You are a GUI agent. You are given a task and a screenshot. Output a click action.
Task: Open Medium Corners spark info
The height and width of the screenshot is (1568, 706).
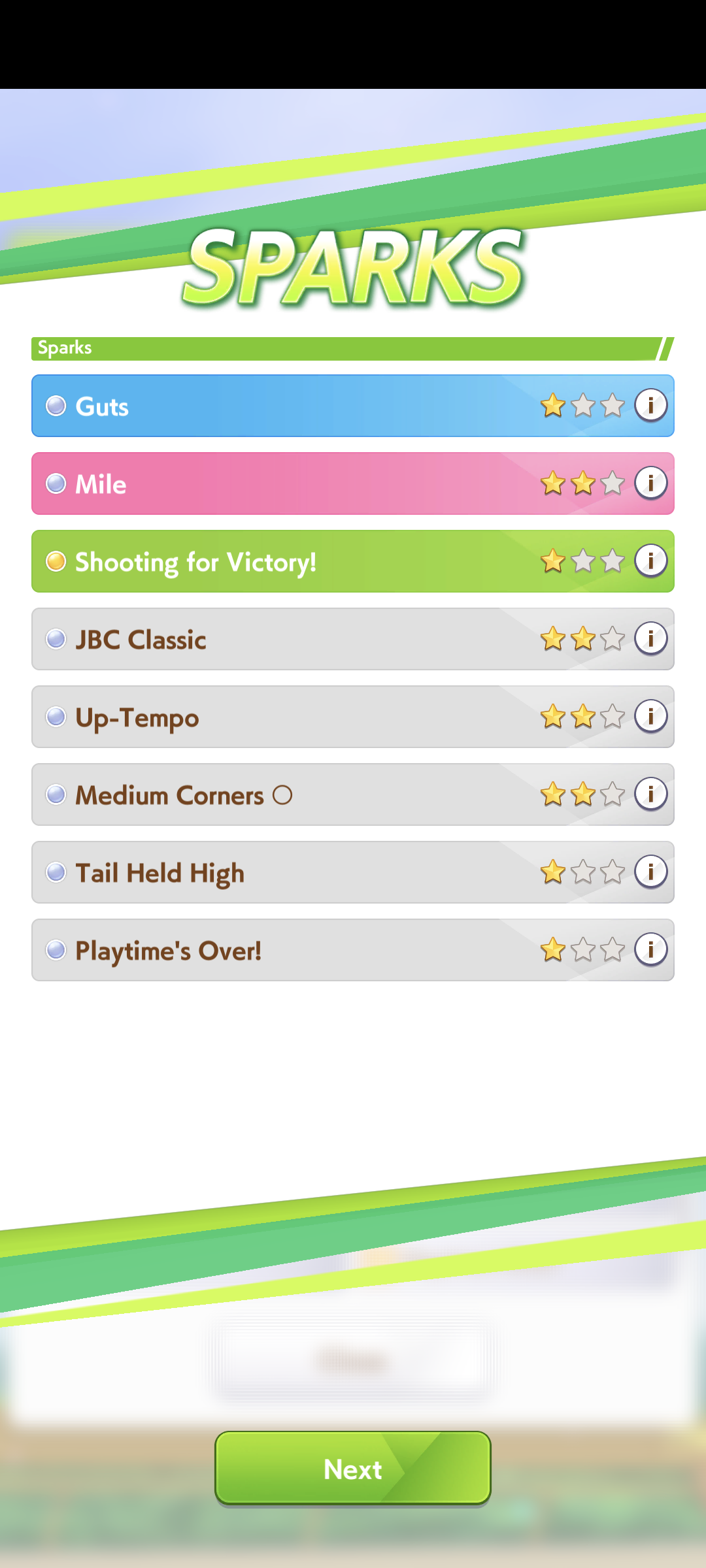click(x=650, y=794)
